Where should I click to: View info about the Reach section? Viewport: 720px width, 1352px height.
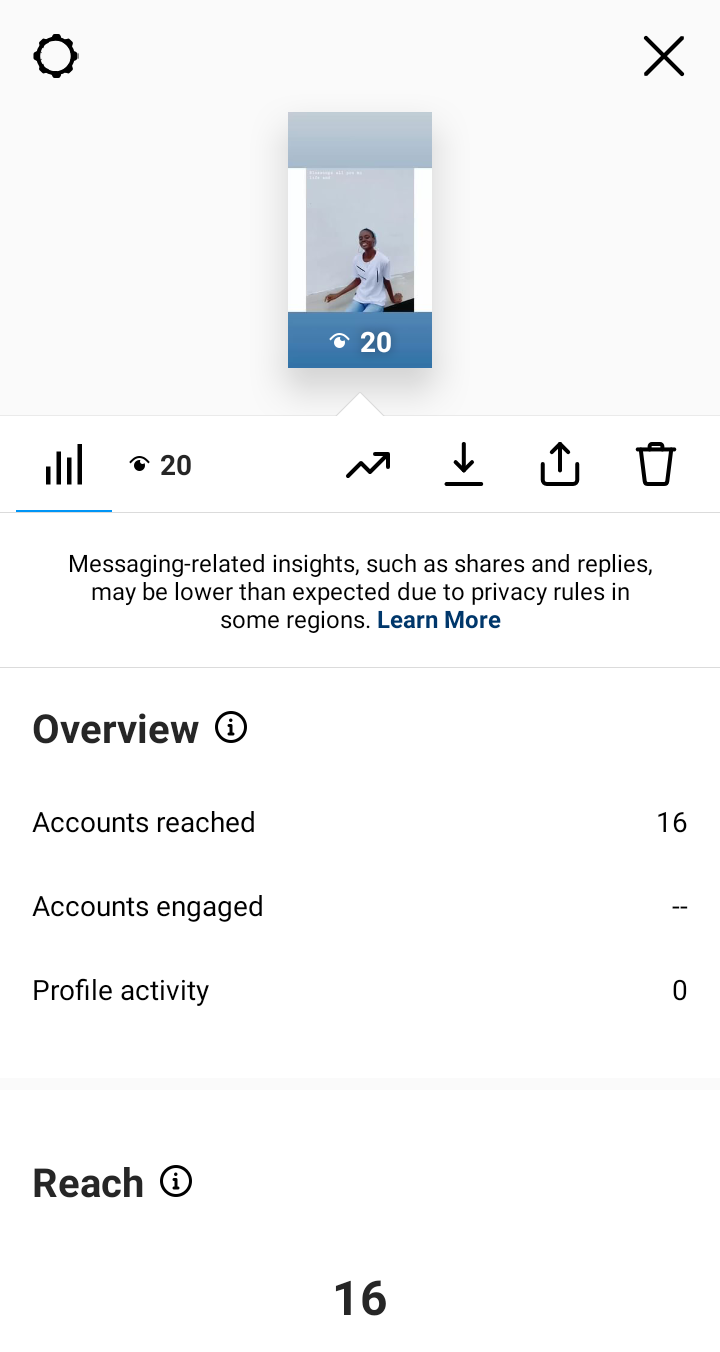pyautogui.click(x=176, y=1182)
